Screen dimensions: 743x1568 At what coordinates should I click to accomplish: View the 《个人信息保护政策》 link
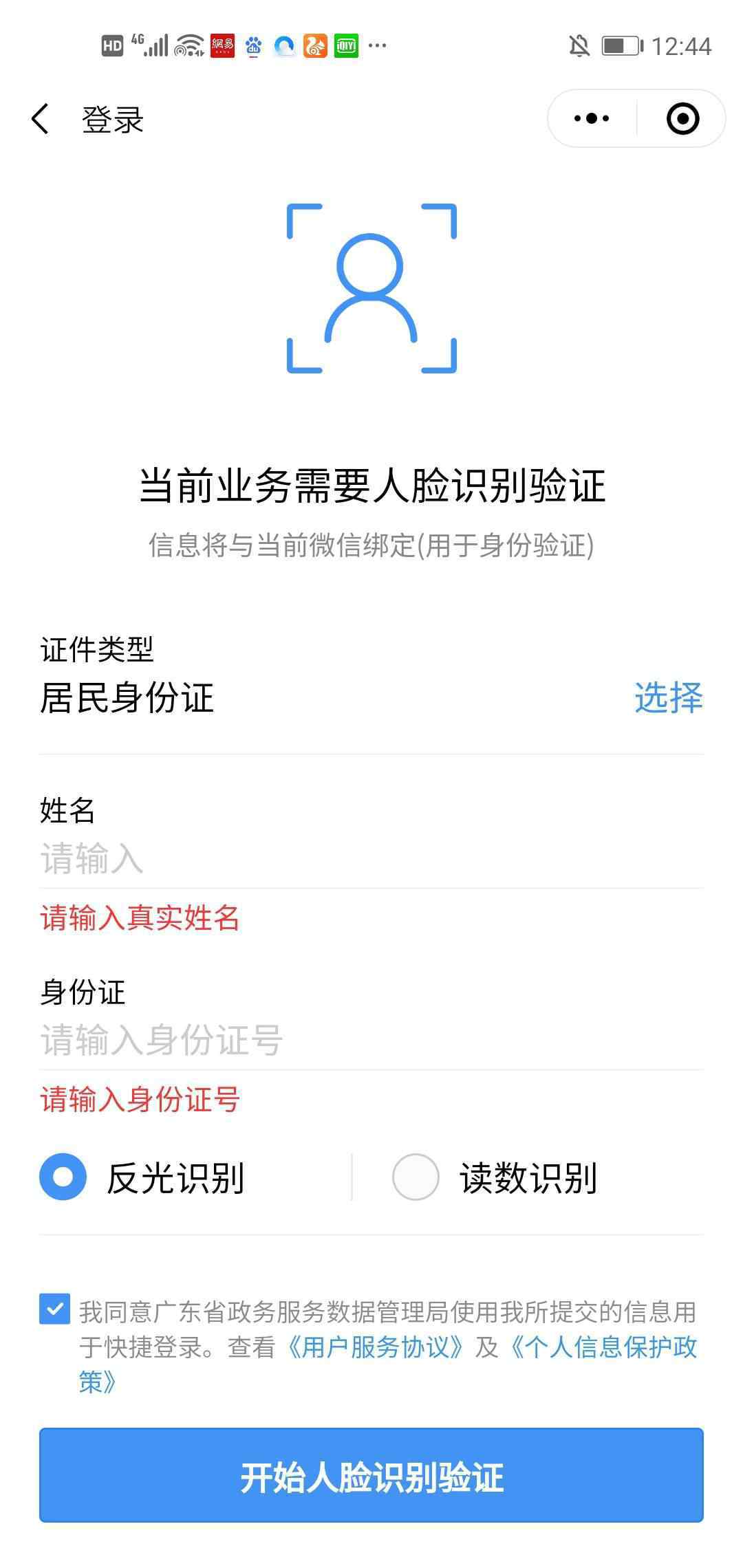click(603, 1347)
